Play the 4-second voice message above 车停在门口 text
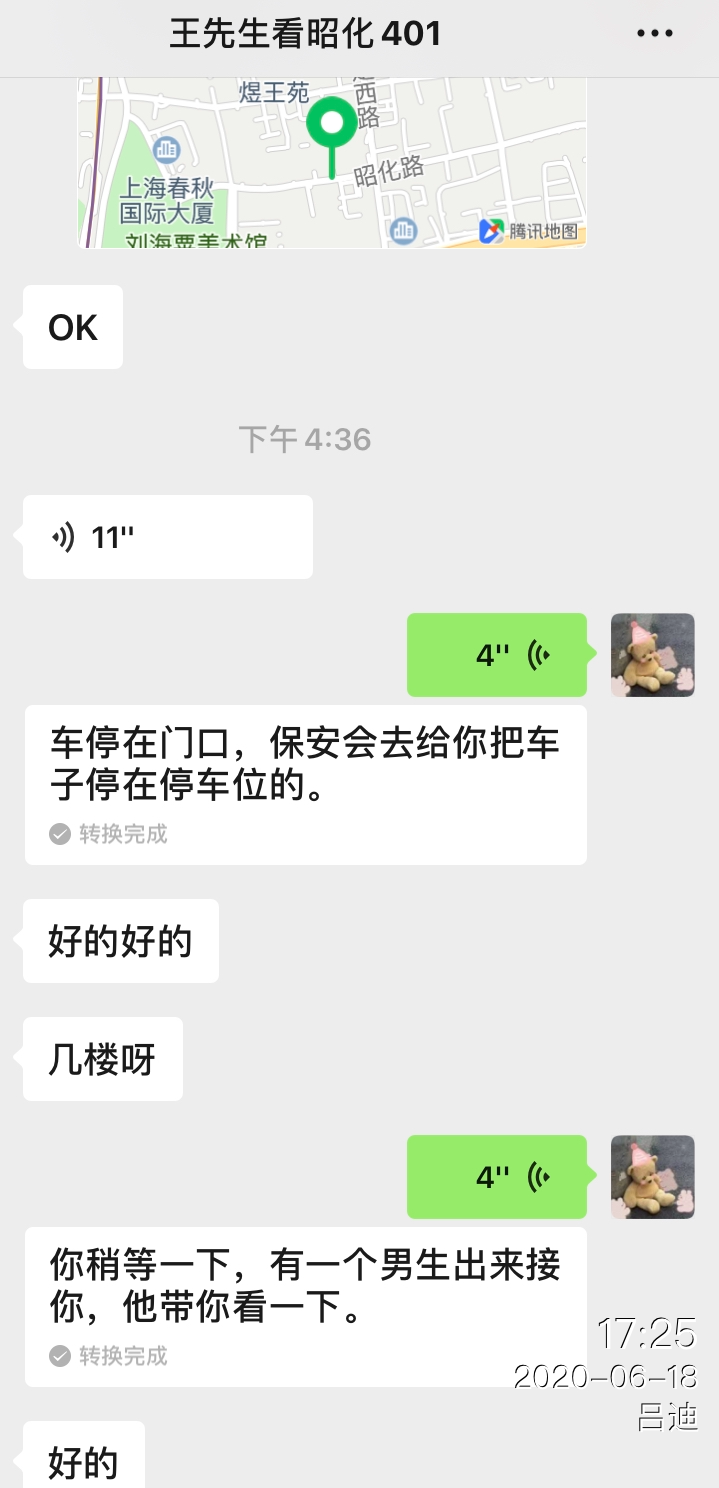Image resolution: width=719 pixels, height=1488 pixels. pyautogui.click(x=496, y=655)
